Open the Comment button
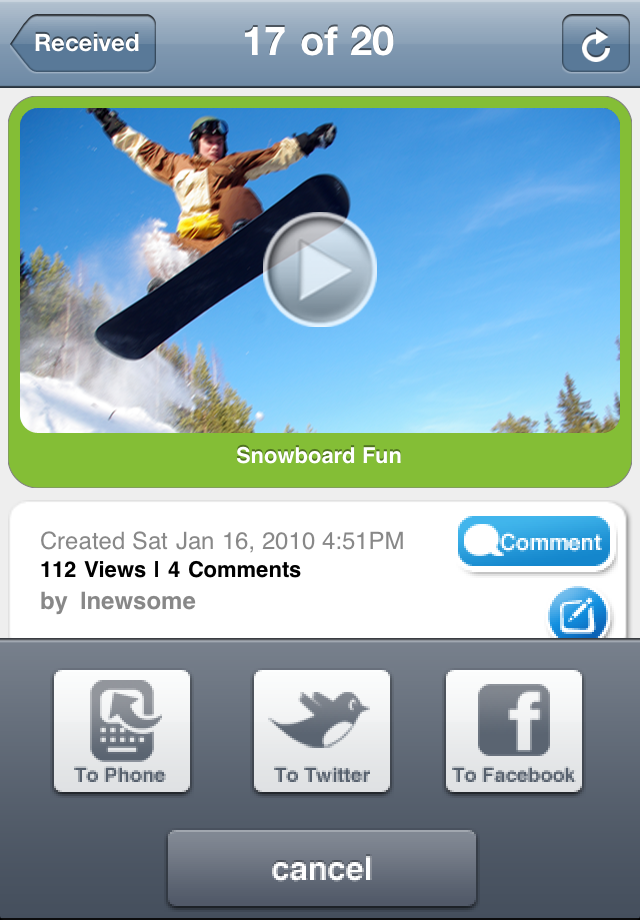 [535, 543]
